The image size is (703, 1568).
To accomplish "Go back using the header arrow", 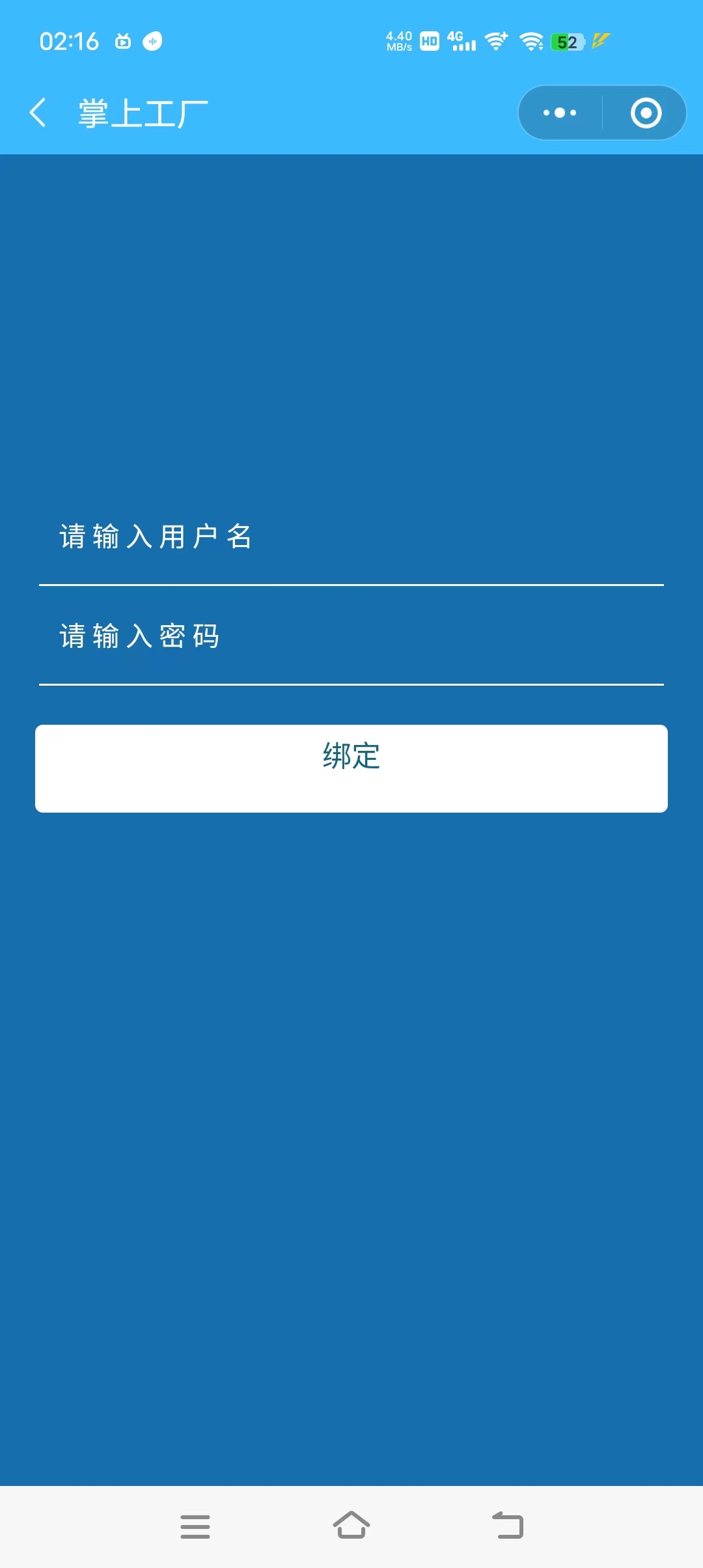I will tap(38, 113).
